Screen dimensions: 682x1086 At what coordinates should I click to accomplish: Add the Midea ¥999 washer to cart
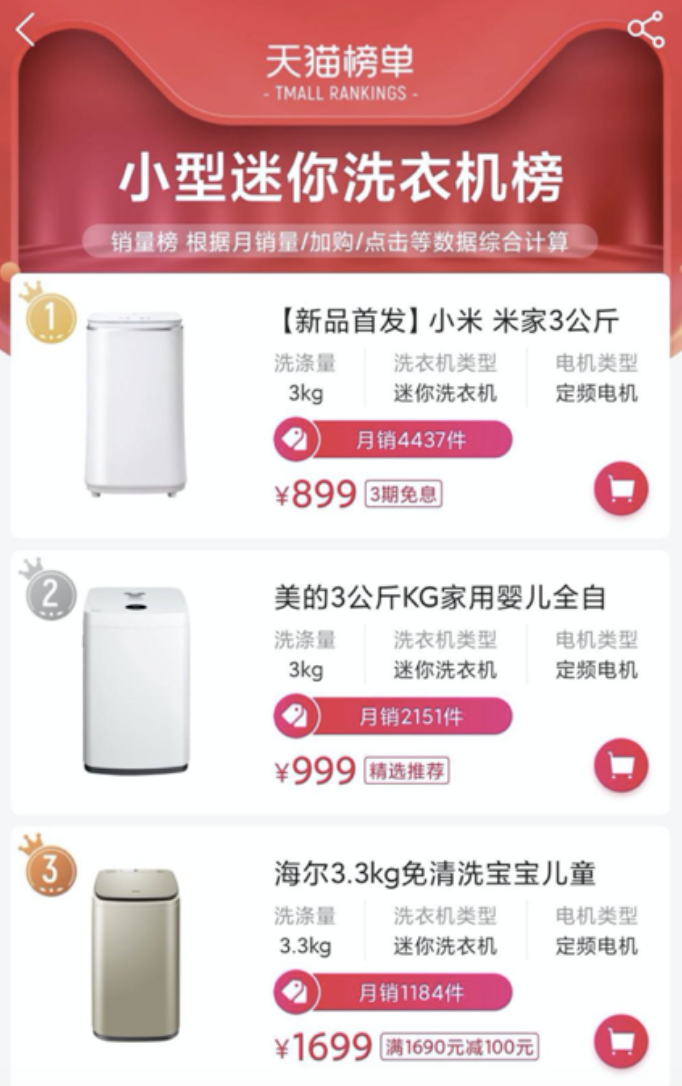(621, 765)
